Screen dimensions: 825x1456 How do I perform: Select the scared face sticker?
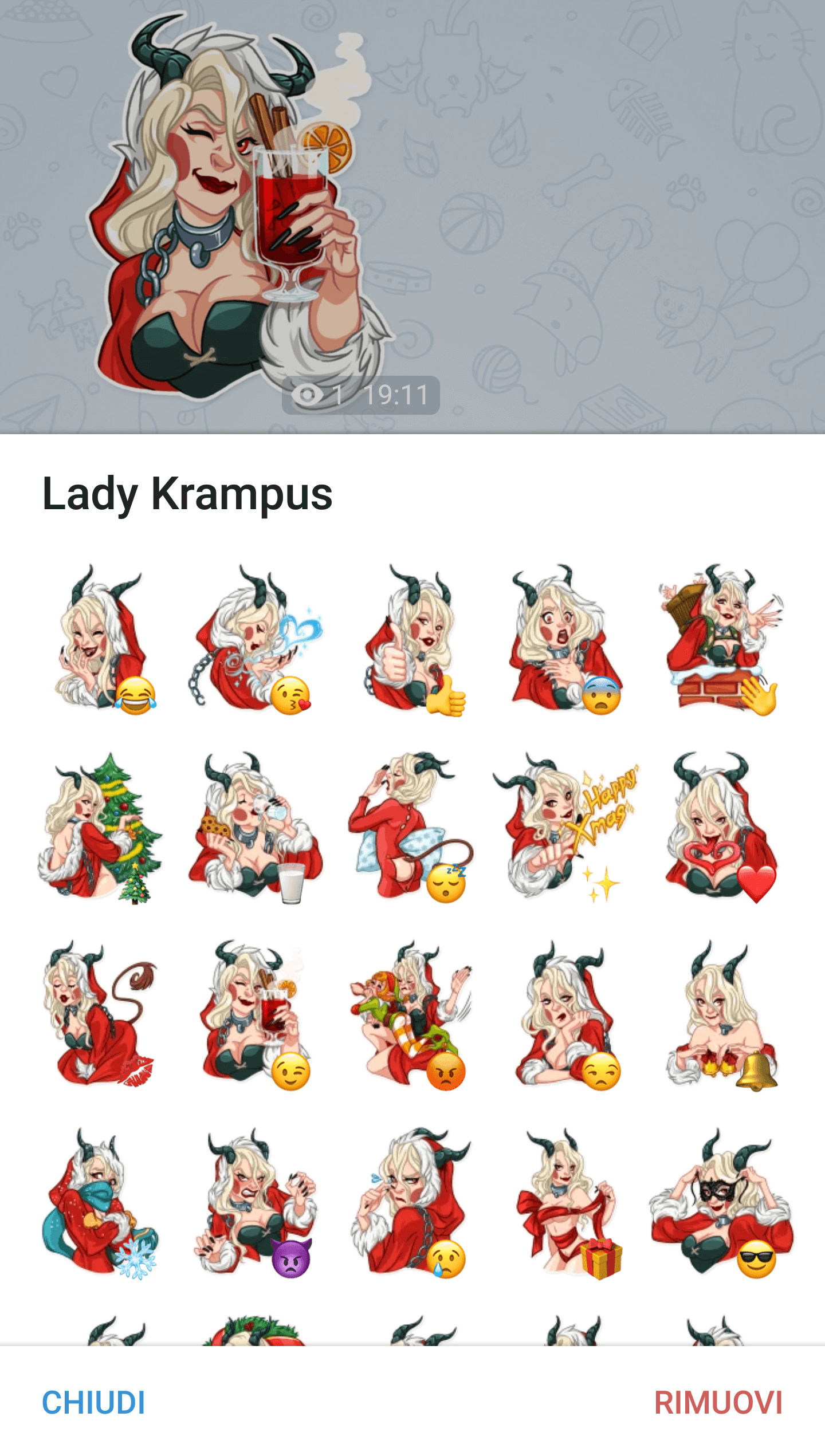click(x=568, y=640)
